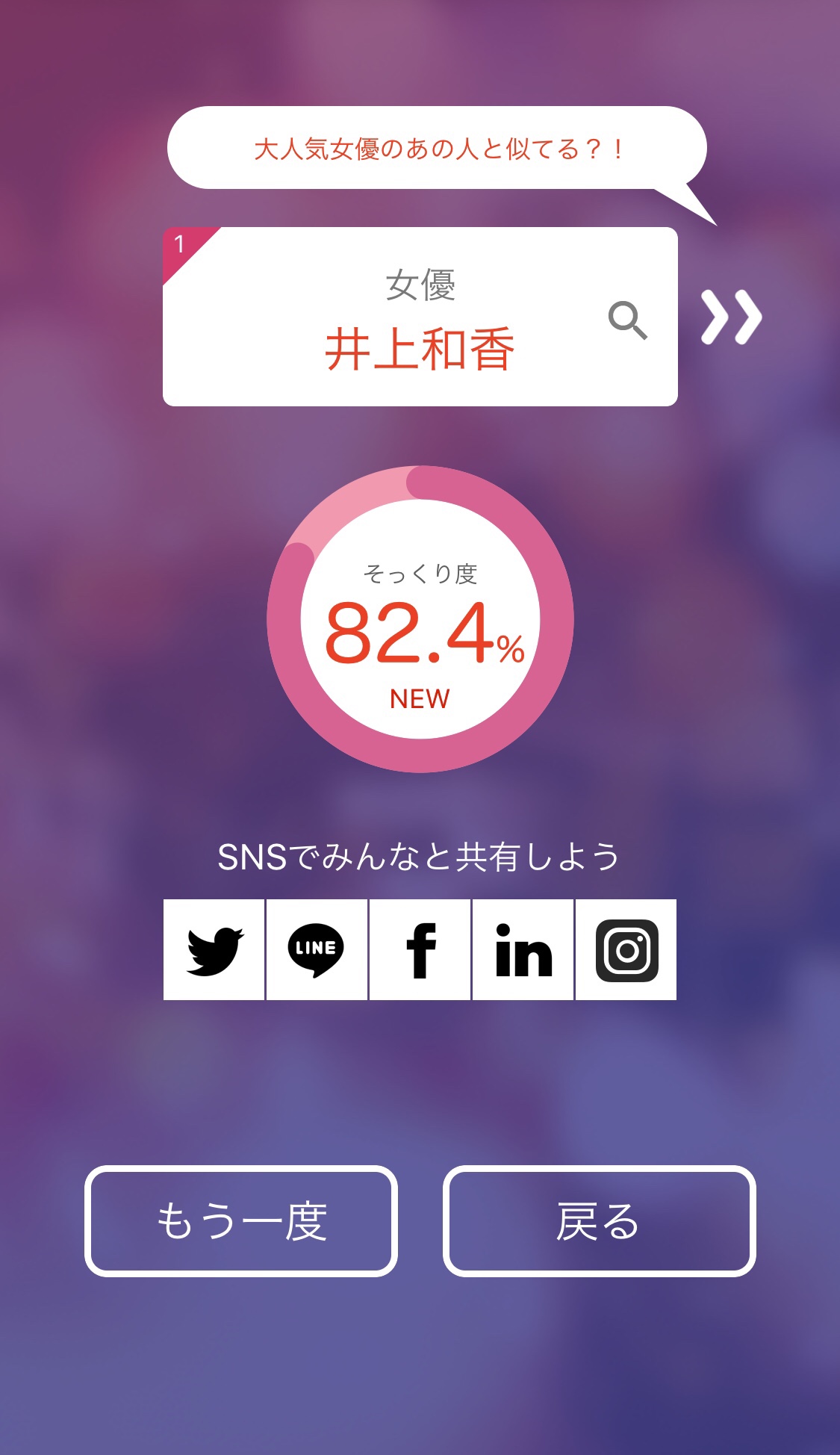
Task: Share result on Twitter
Action: click(214, 950)
